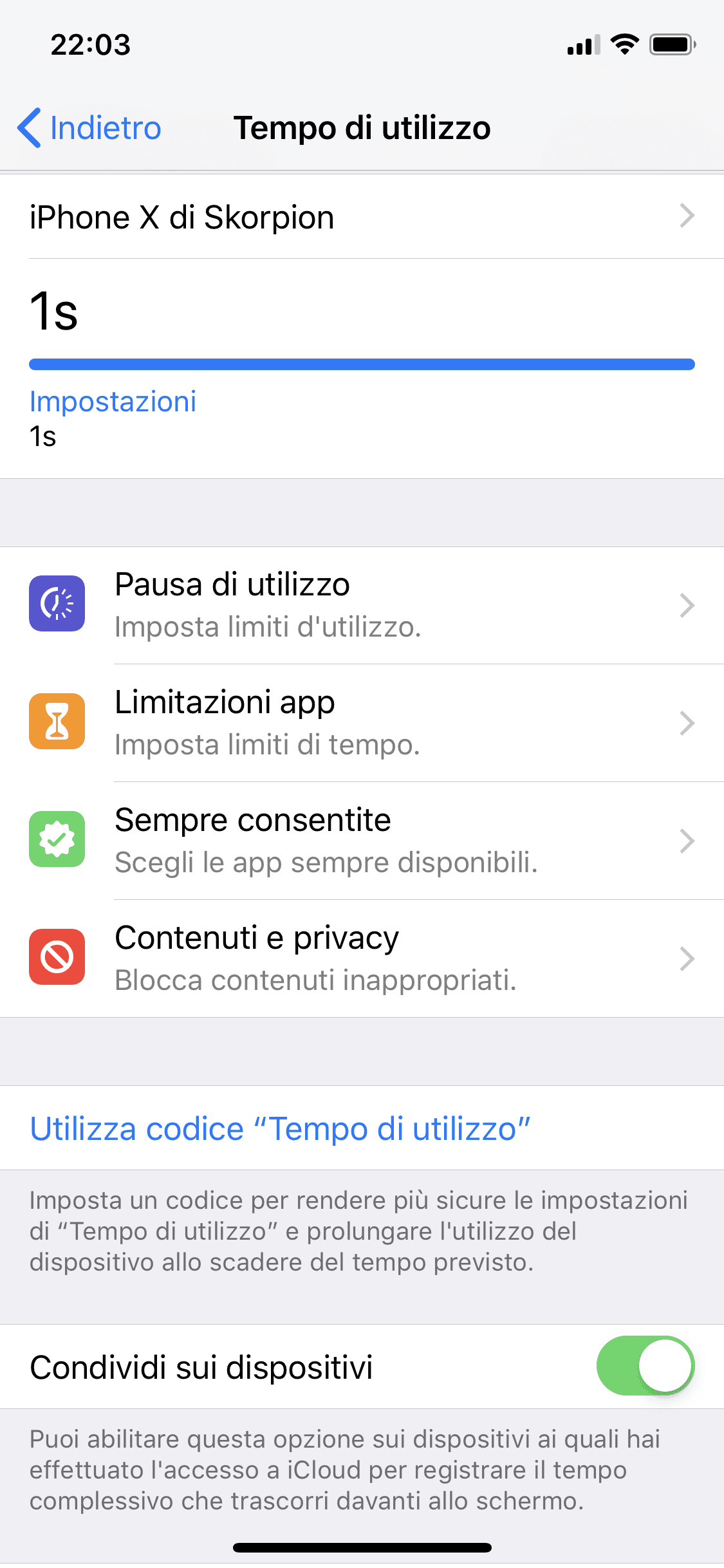Go back with the Indietro button

pyautogui.click(x=89, y=127)
